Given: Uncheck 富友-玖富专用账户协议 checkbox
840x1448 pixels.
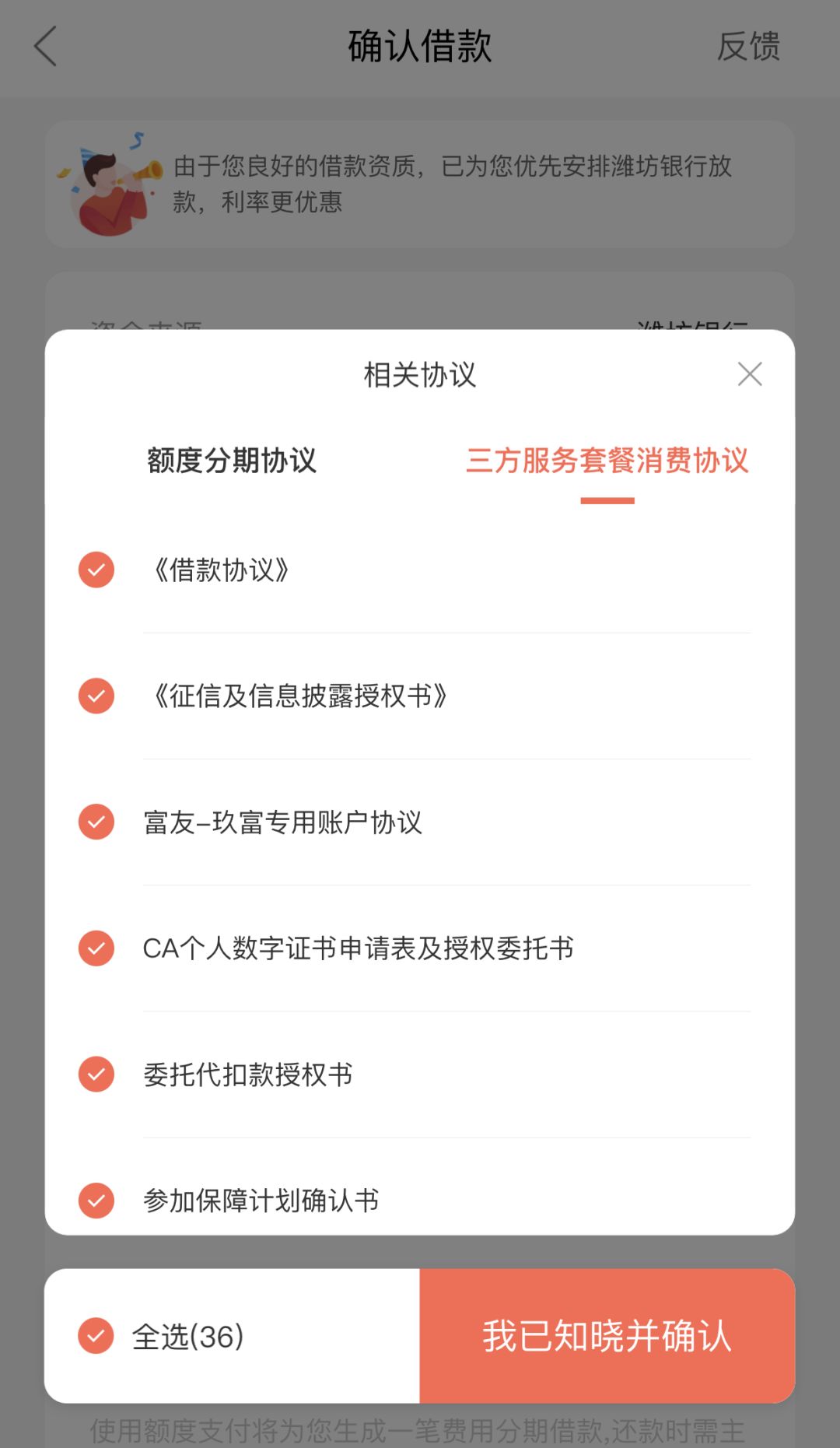Looking at the screenshot, I should coord(96,822).
